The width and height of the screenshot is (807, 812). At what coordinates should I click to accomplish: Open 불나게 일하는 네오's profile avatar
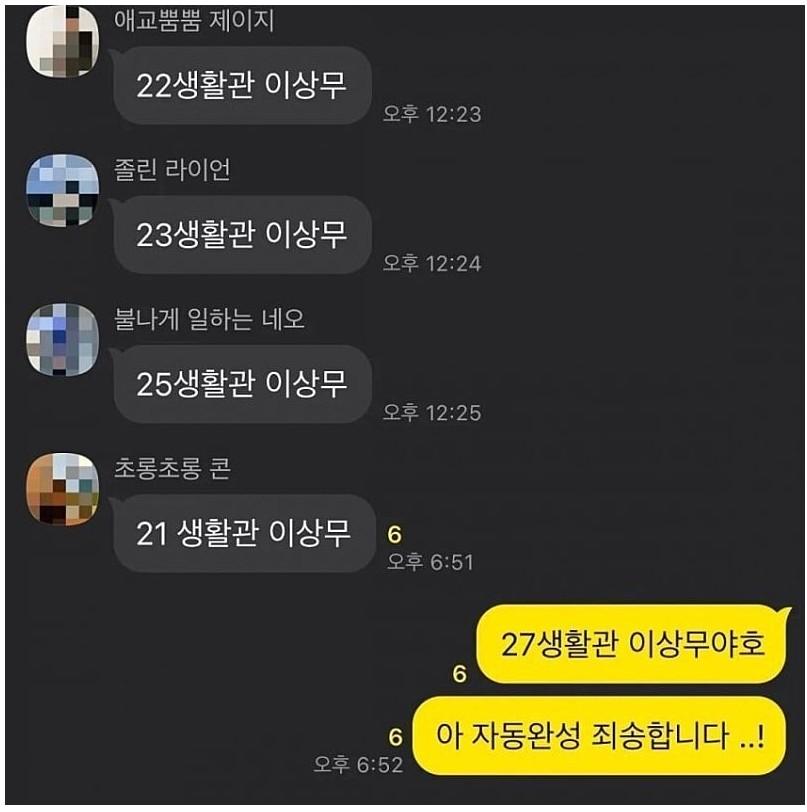click(x=61, y=340)
